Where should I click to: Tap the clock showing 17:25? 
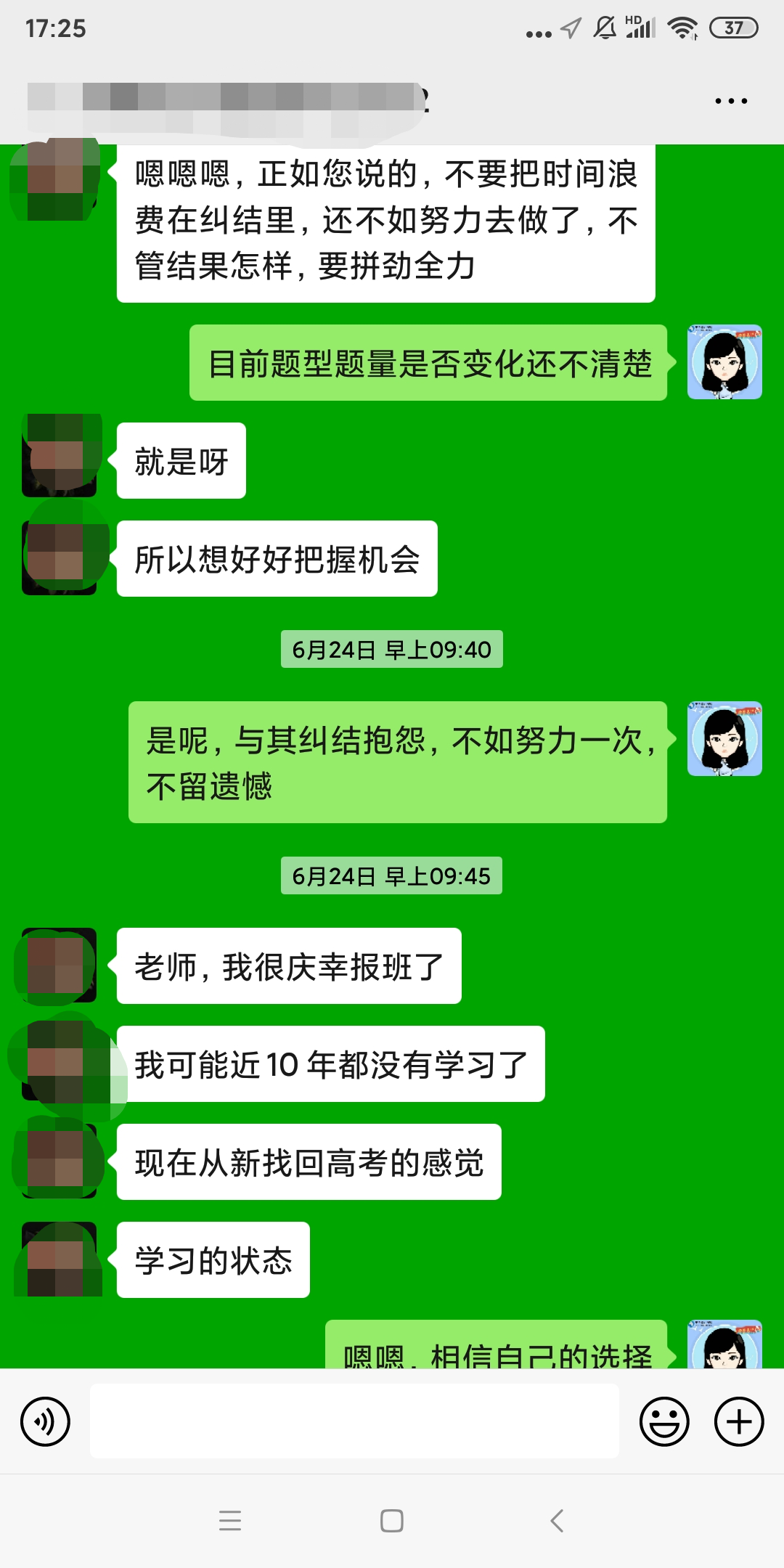coord(54,29)
